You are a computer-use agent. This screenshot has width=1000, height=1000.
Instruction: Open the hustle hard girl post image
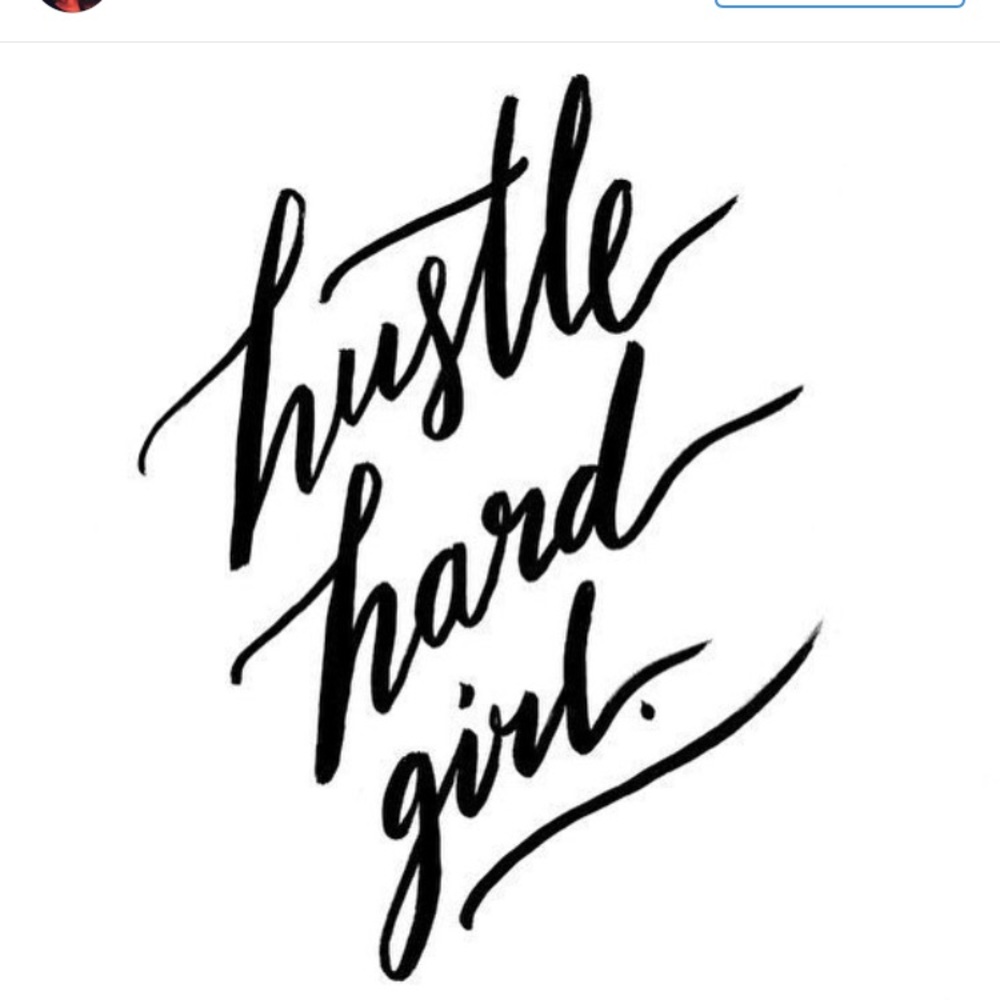coord(500,520)
